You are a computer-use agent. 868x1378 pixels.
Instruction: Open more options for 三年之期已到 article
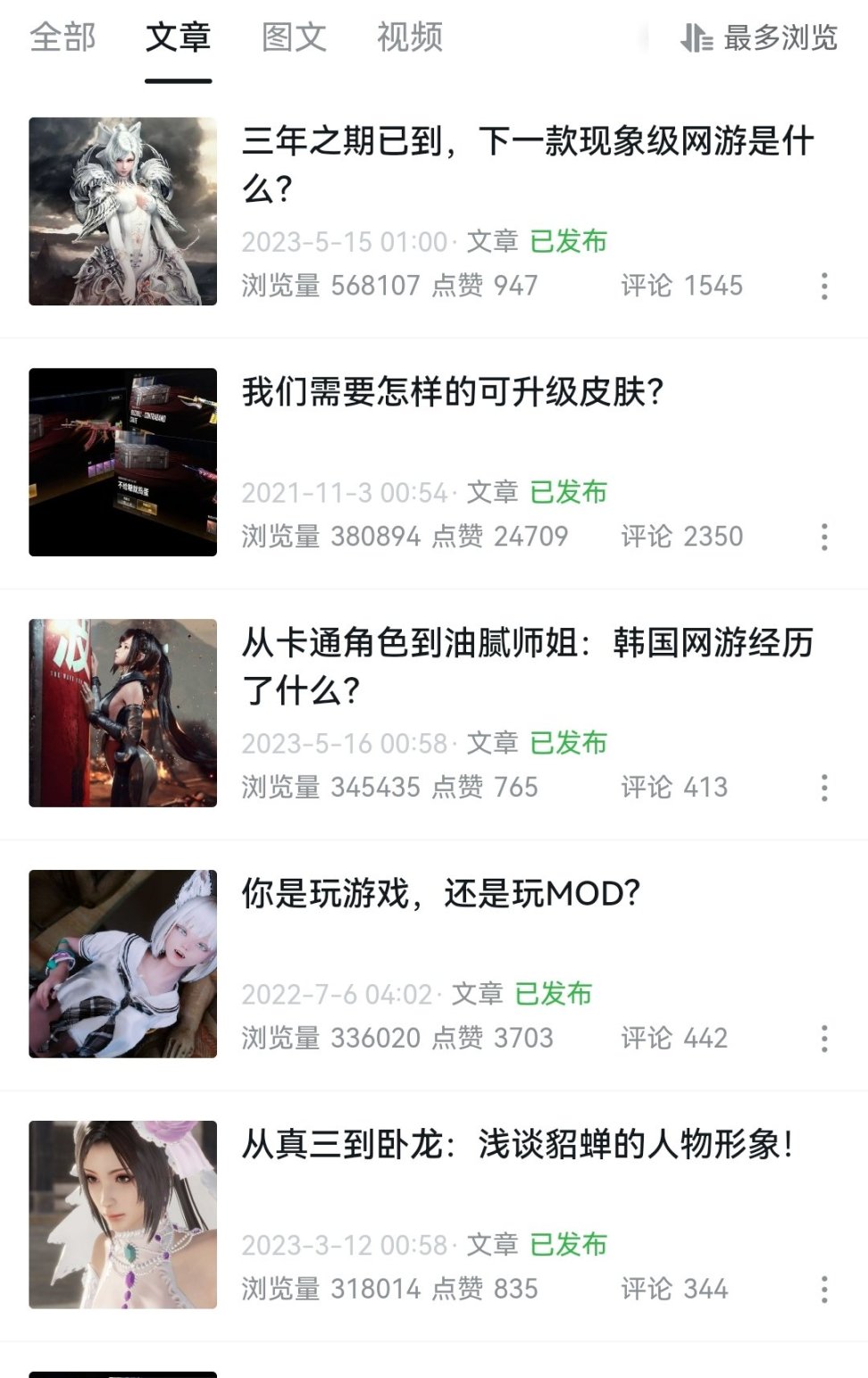(x=824, y=286)
